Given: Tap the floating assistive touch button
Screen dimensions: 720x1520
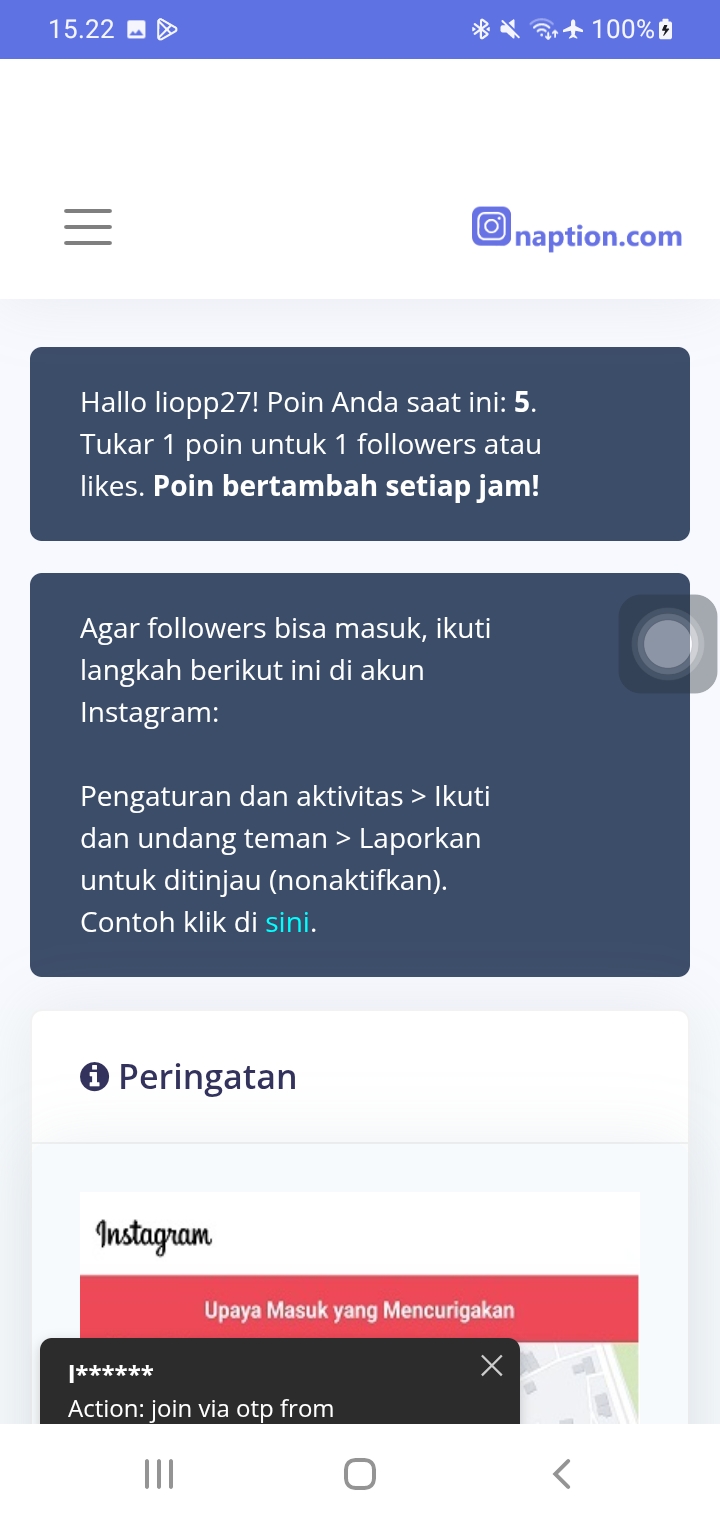Looking at the screenshot, I should pos(667,643).
